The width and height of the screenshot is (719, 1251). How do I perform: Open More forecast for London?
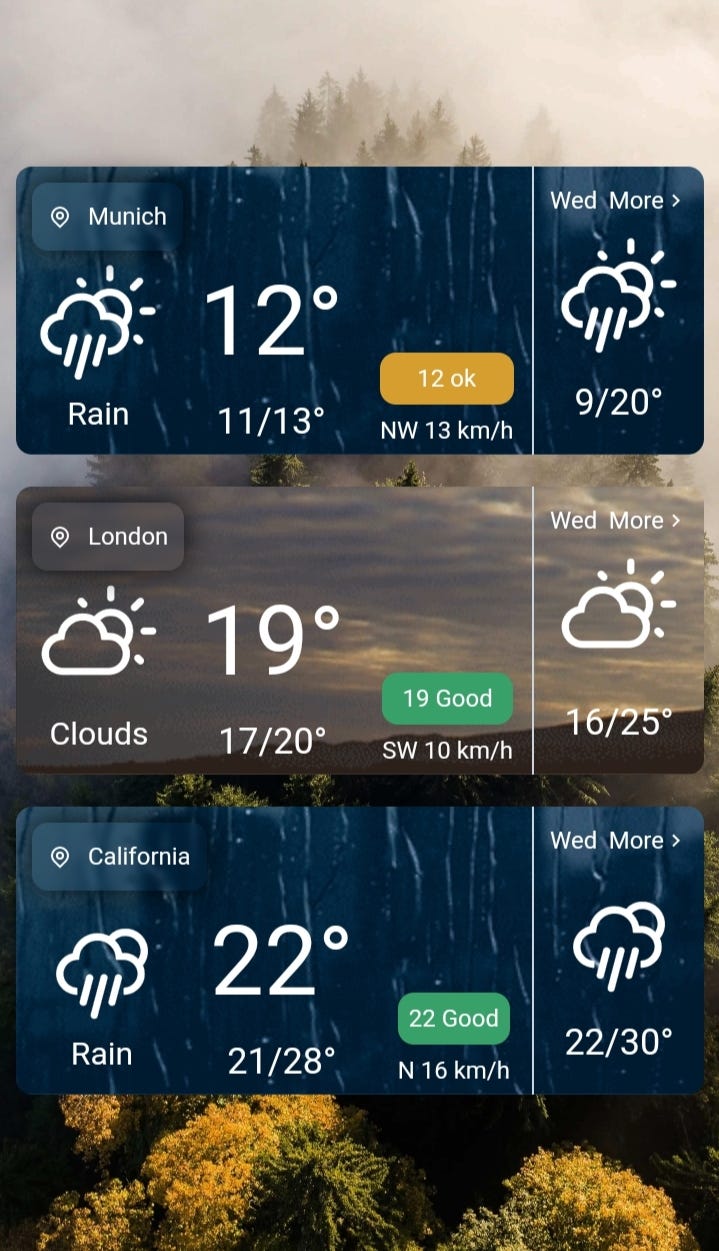click(644, 520)
